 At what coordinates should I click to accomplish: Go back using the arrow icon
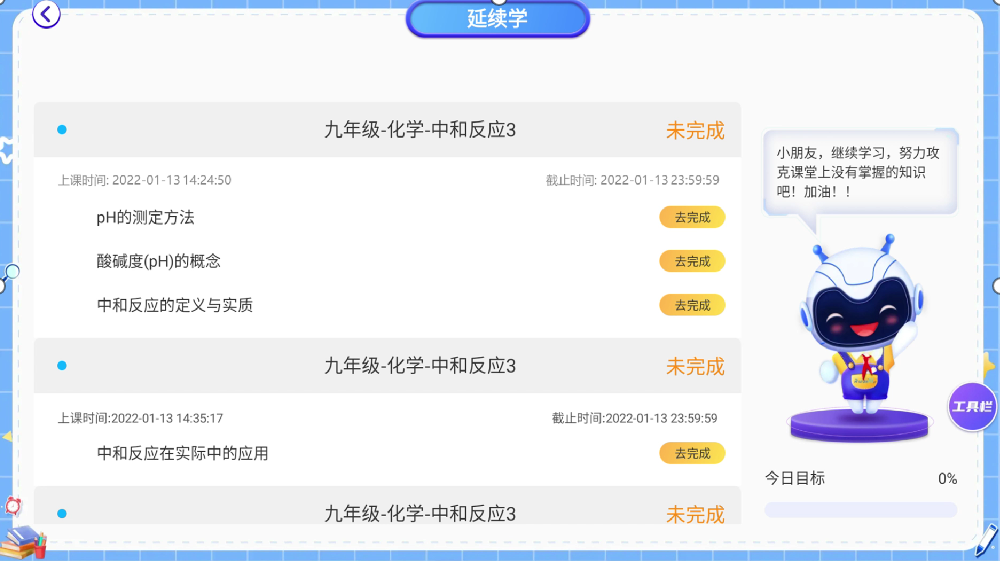46,14
